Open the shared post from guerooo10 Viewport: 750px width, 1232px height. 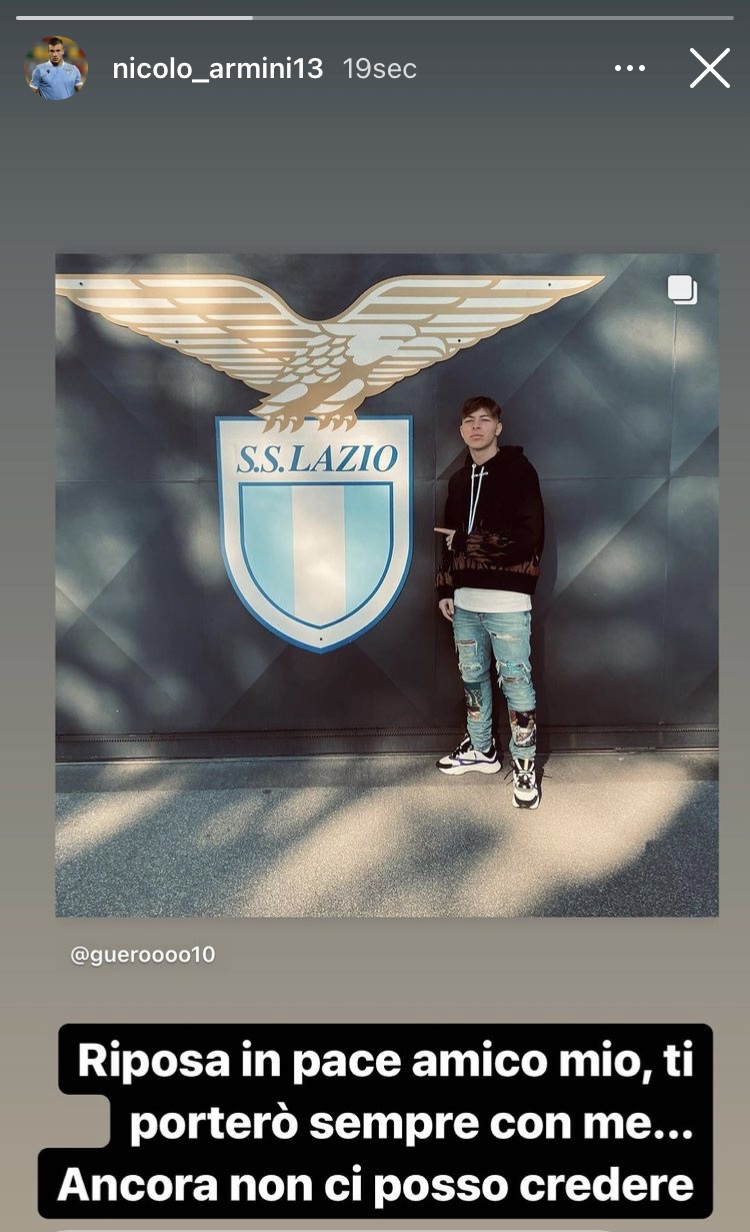pos(386,585)
